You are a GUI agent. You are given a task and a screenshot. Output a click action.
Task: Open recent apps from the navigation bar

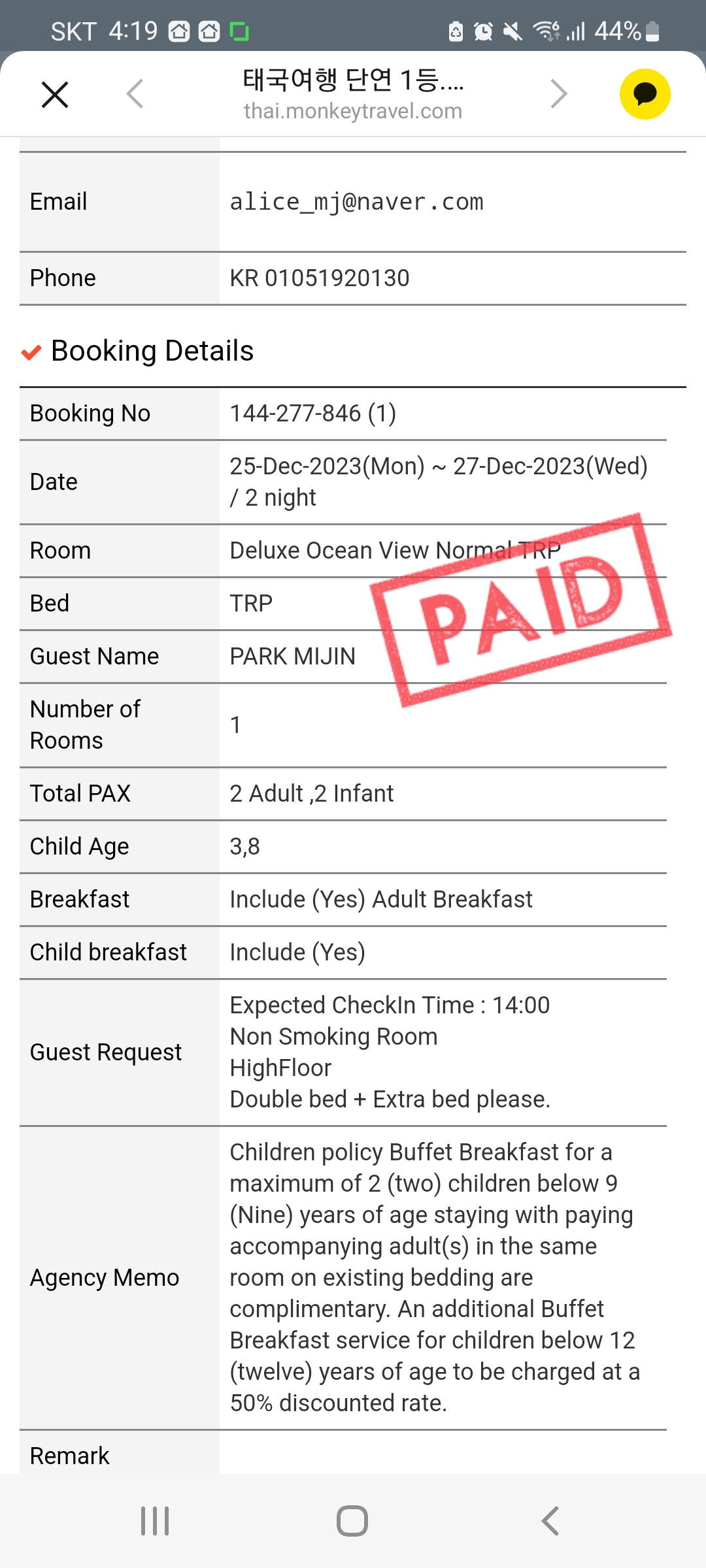[155, 1521]
